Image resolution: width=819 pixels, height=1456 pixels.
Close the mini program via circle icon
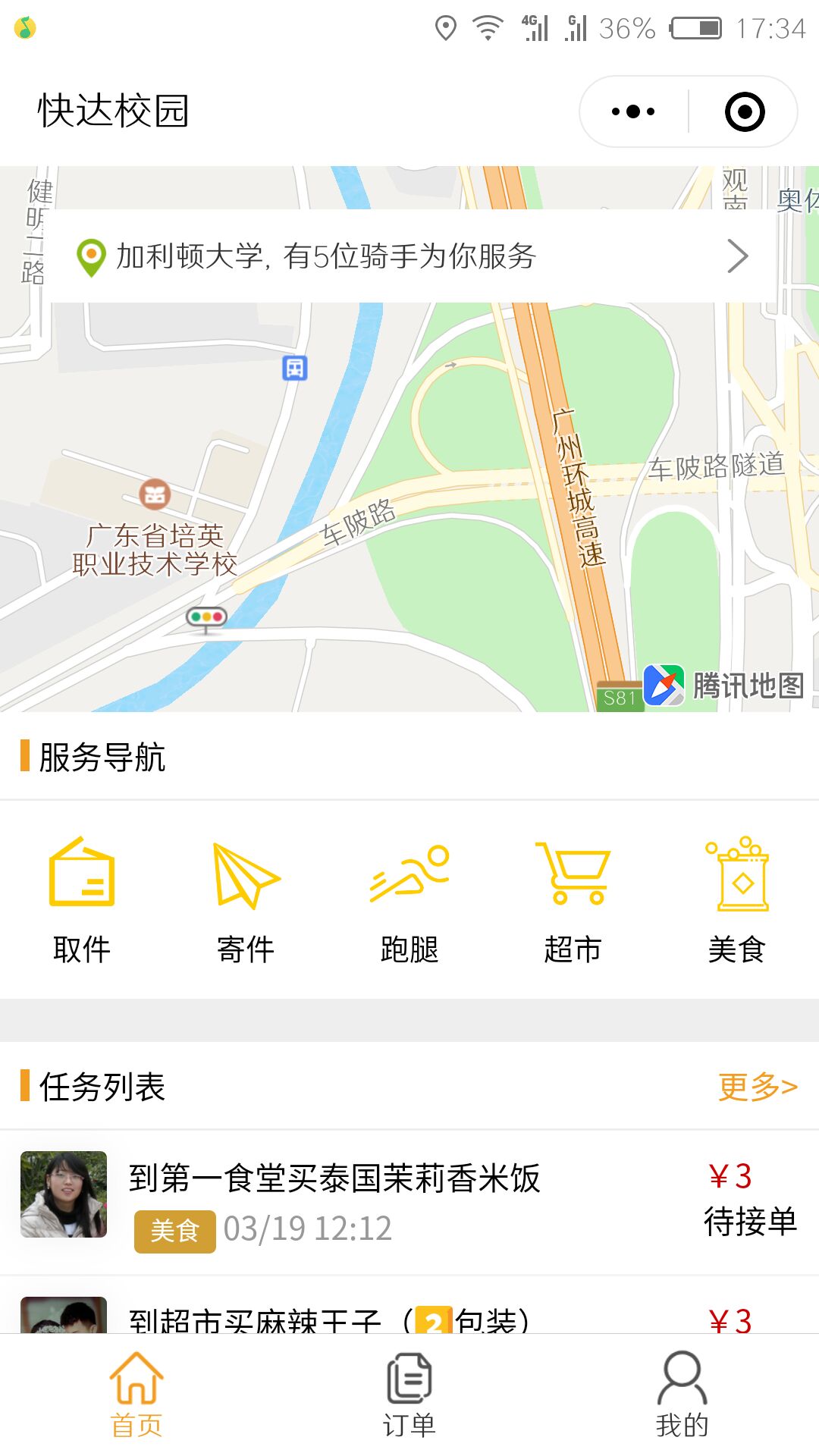point(745,111)
